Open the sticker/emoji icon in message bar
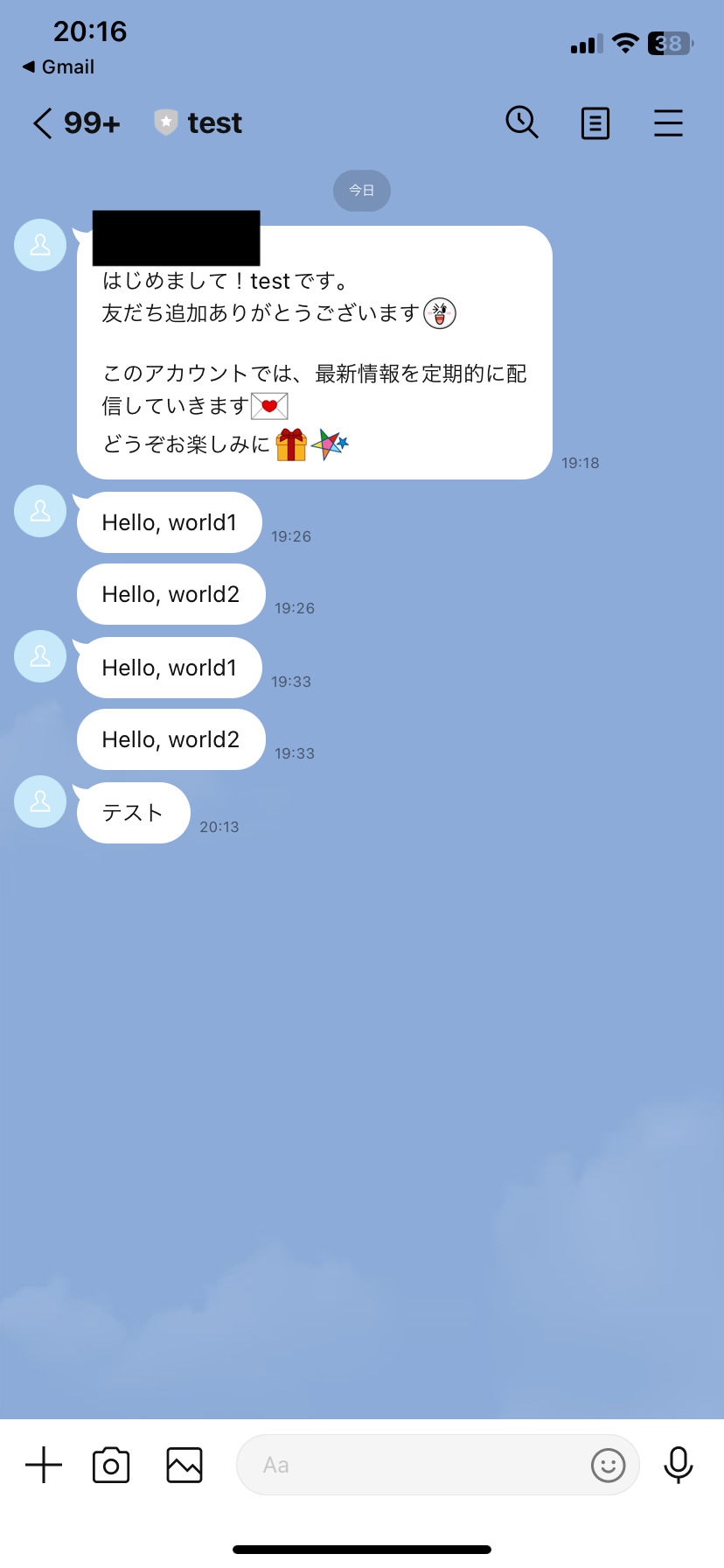The height and width of the screenshot is (1568, 724). coord(608,1465)
